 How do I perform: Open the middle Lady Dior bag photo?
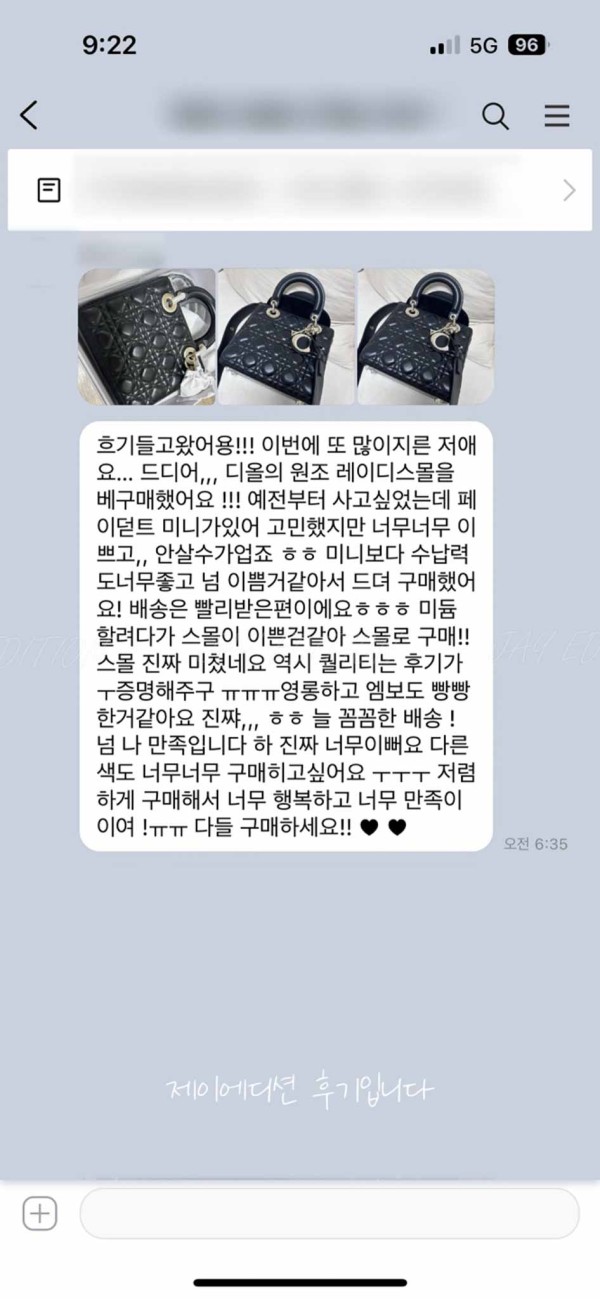point(286,335)
